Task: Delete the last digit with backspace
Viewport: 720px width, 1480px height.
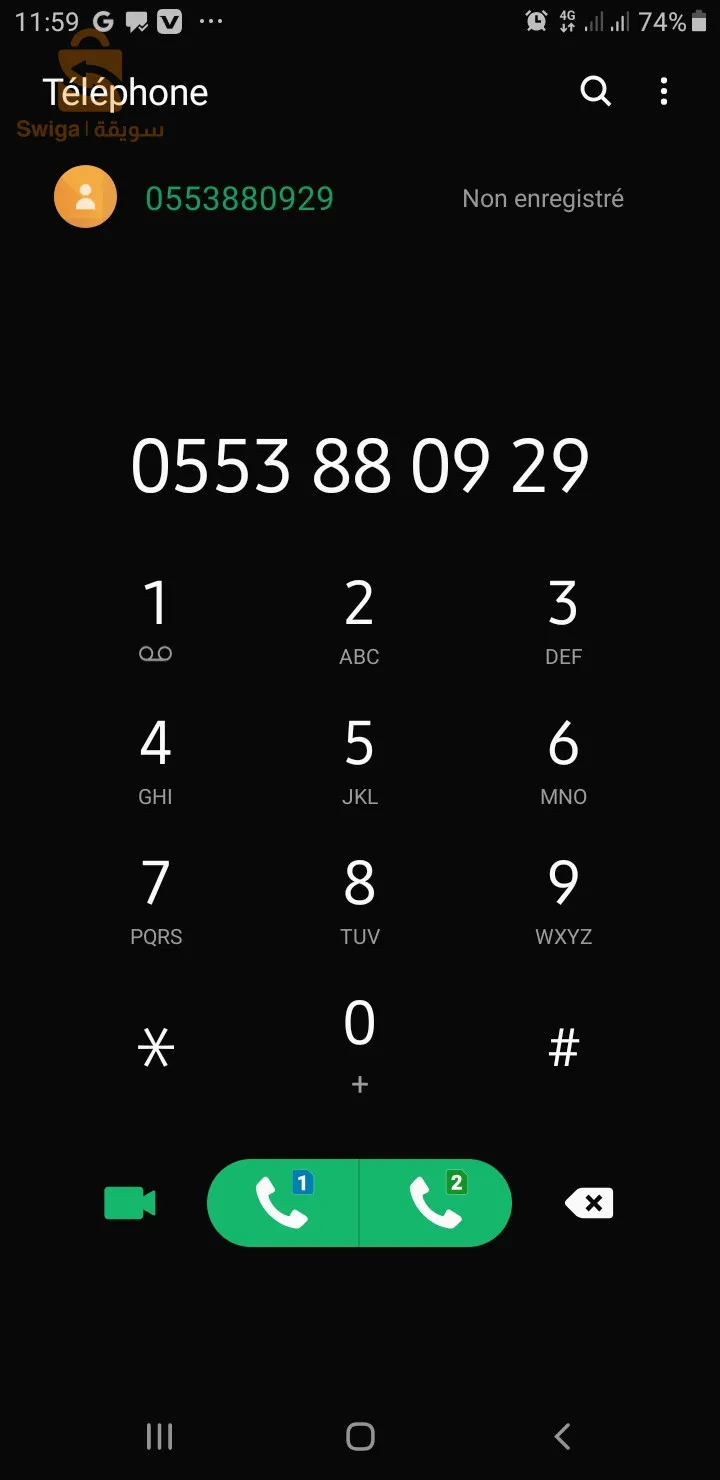Action: point(589,1203)
